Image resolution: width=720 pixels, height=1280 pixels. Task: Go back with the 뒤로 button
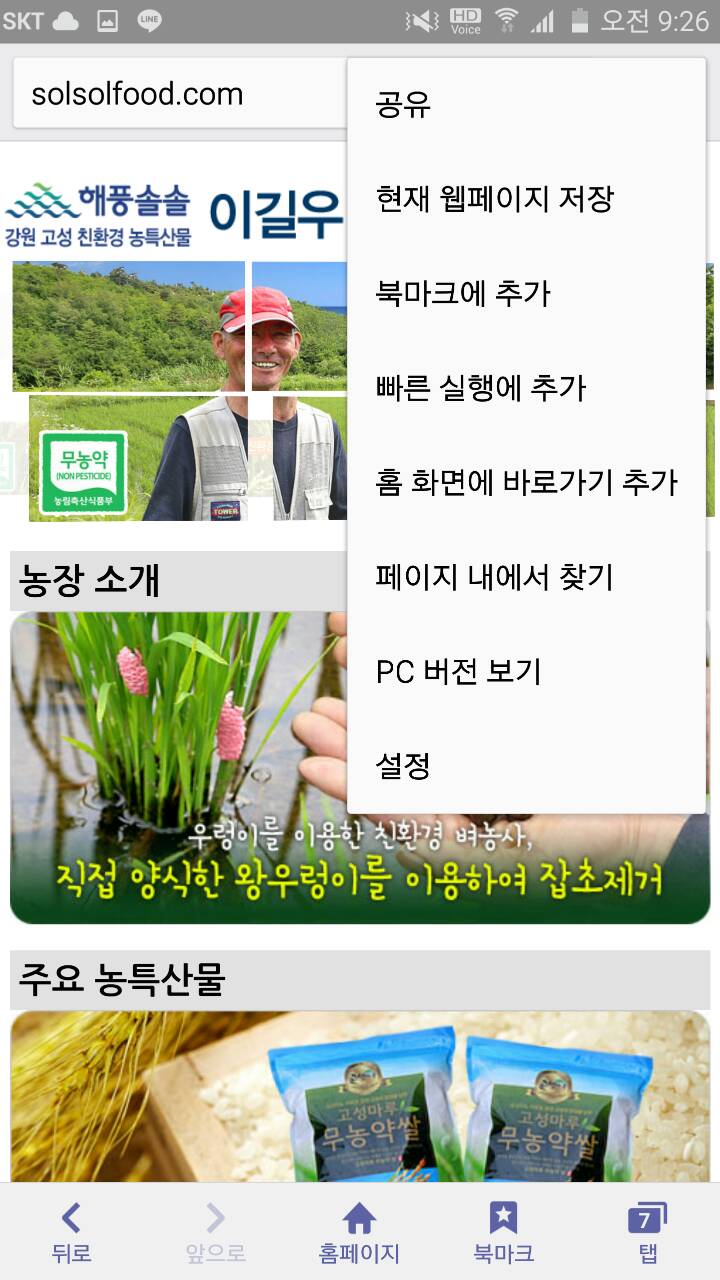coord(71,1232)
